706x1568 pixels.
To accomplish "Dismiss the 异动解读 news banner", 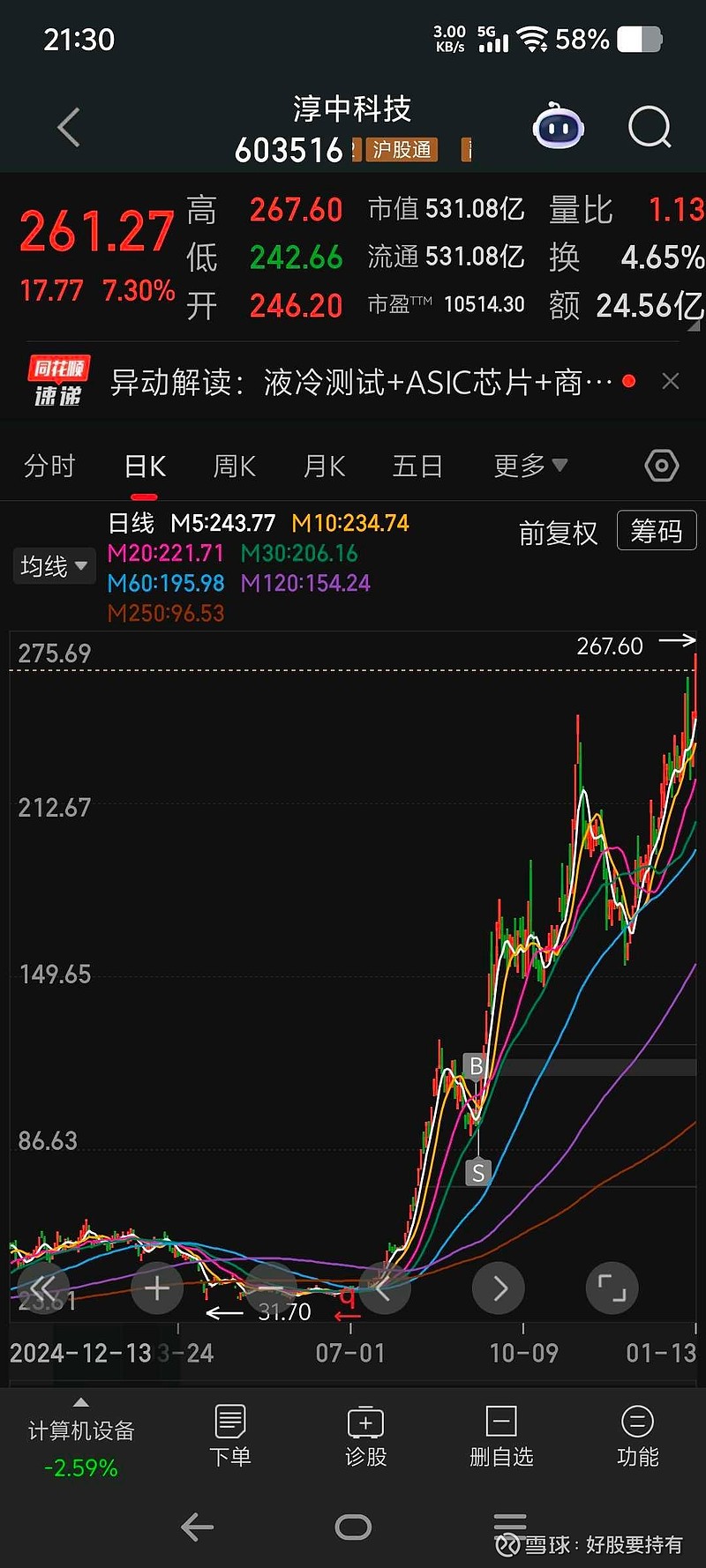I will (670, 381).
